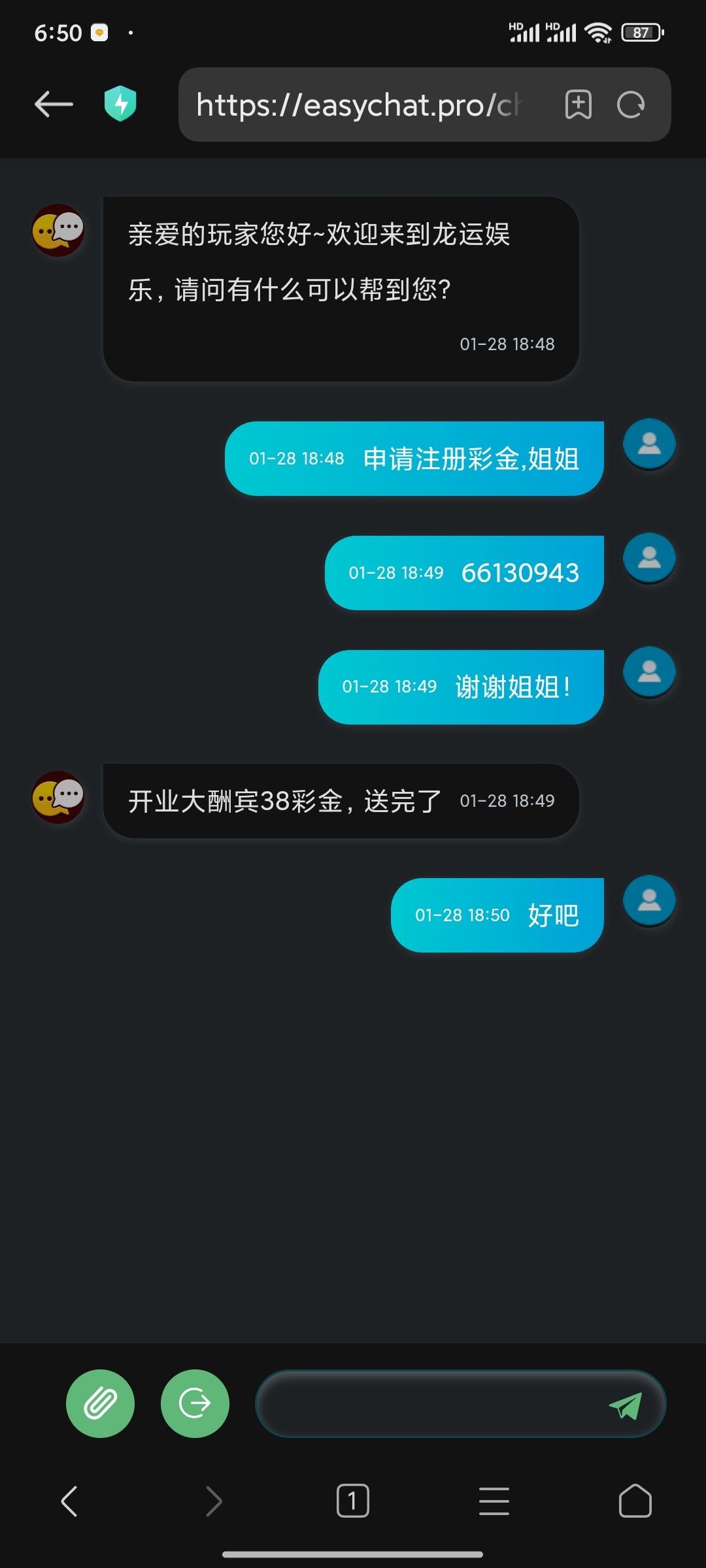Open the browser tabs switcher
This screenshot has width=706, height=1568.
point(352,1501)
